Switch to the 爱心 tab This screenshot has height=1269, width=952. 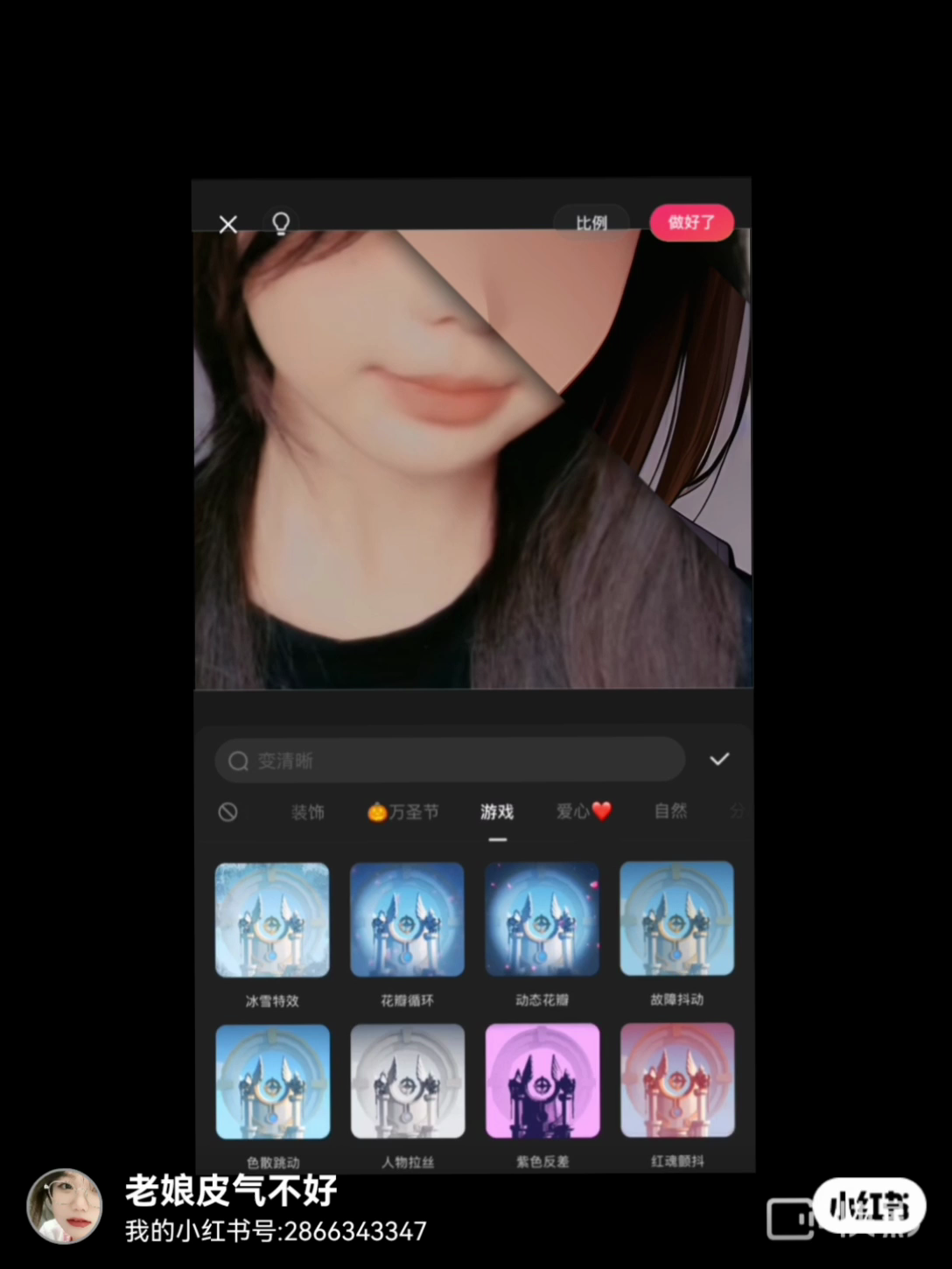tap(584, 811)
